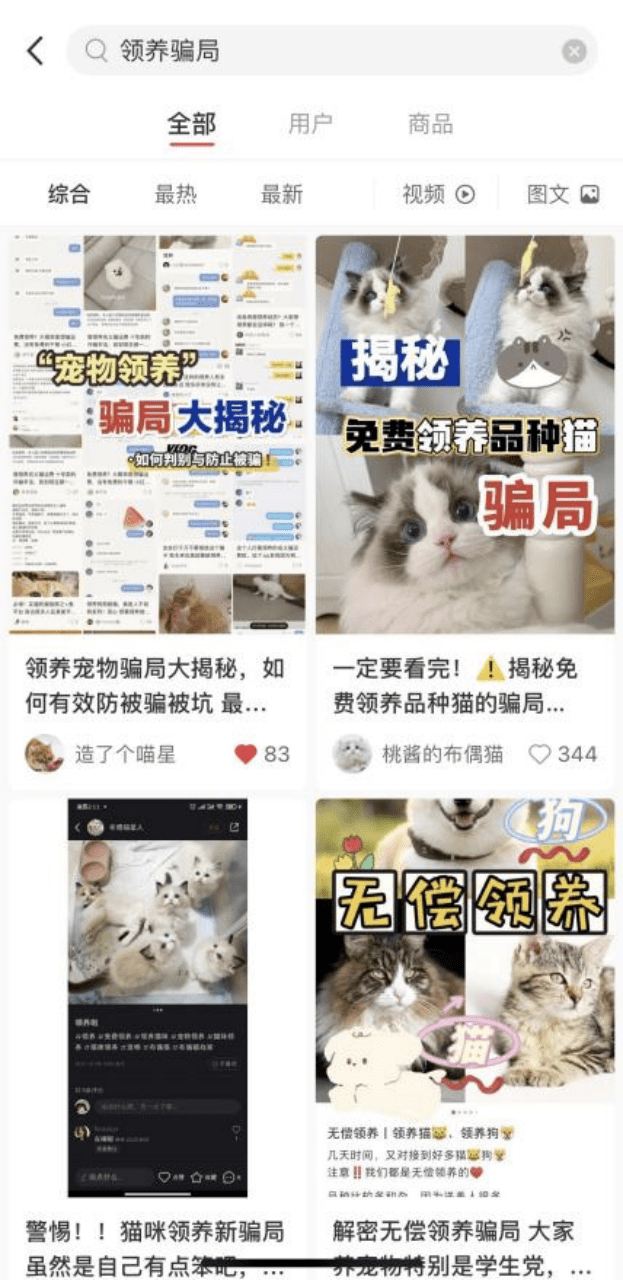
Task: Filter results to 图文 only
Action: 562,194
